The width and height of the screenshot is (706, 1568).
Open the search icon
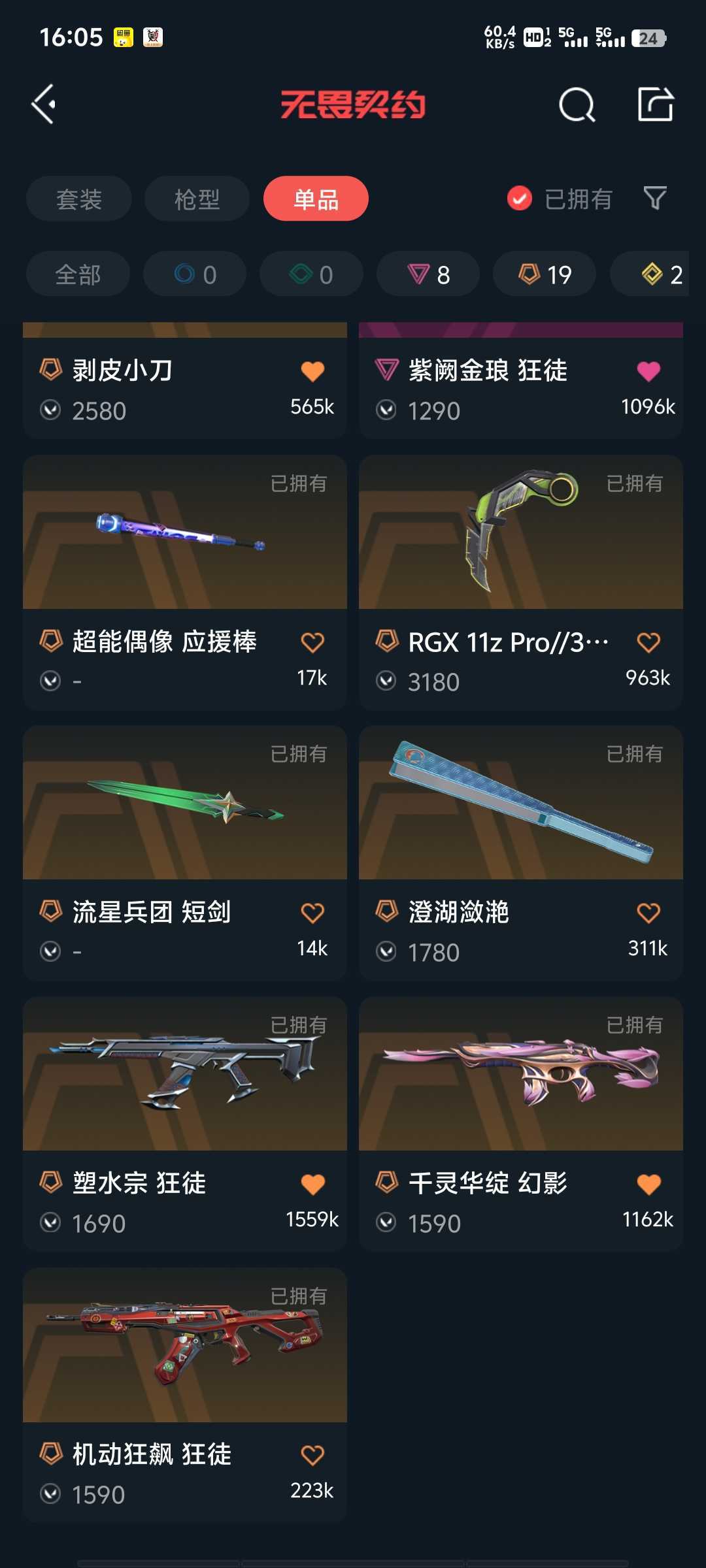[x=577, y=105]
